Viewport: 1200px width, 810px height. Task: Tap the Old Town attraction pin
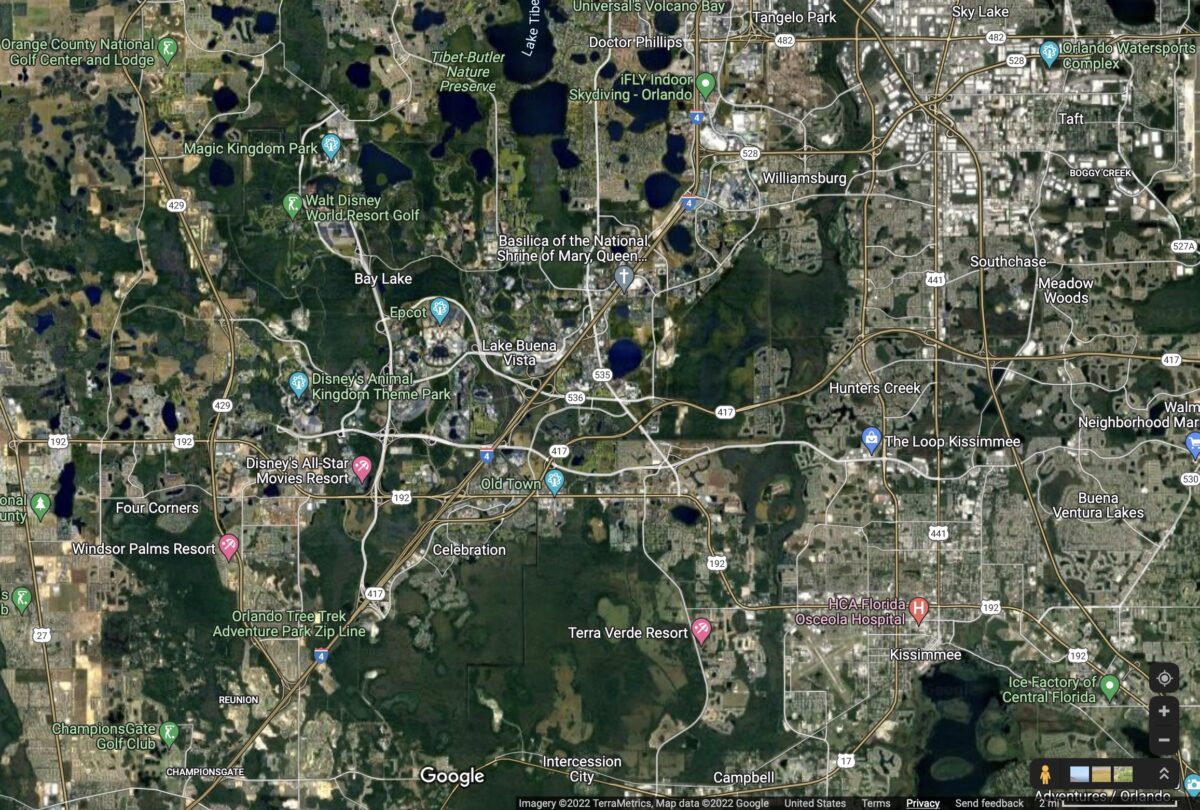point(554,483)
